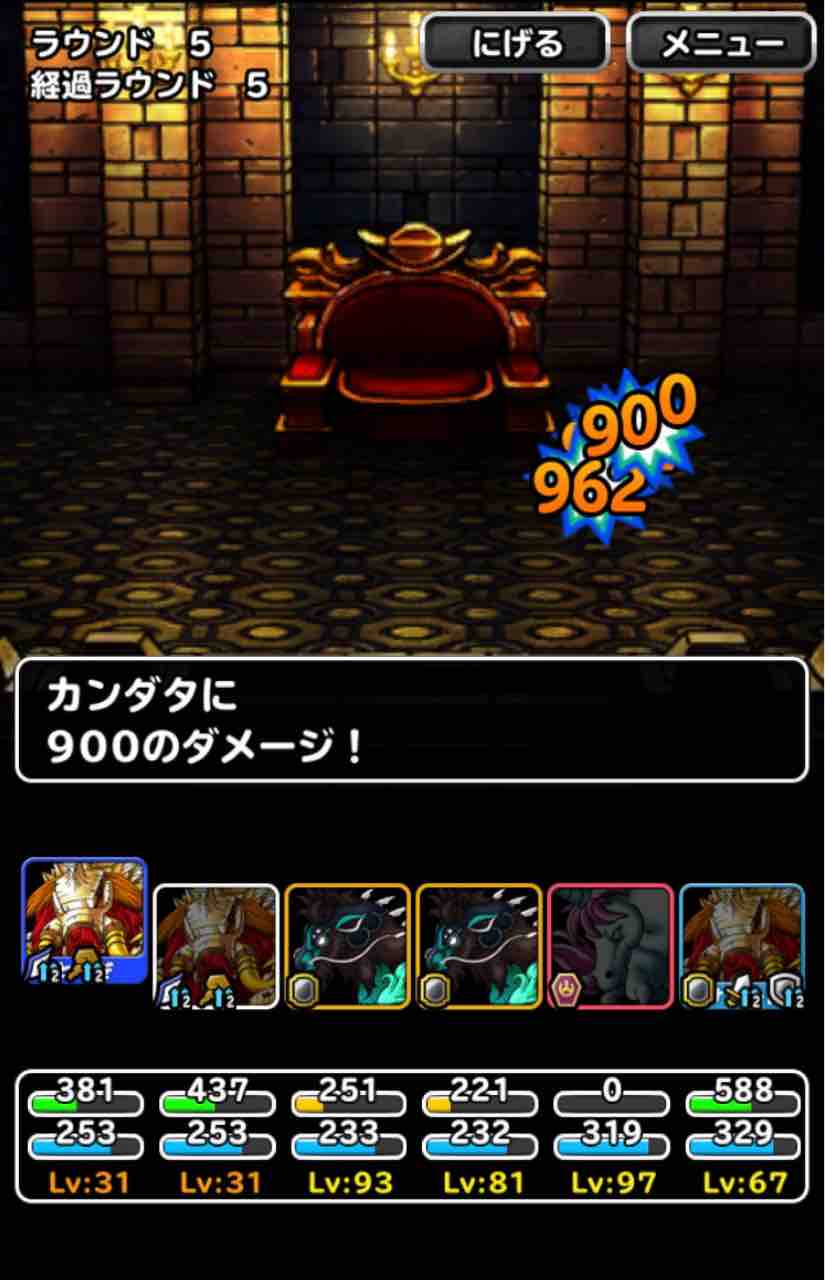The width and height of the screenshot is (825, 1280).
Task: Select the Lv:67 monster portrait
Action: [742, 946]
